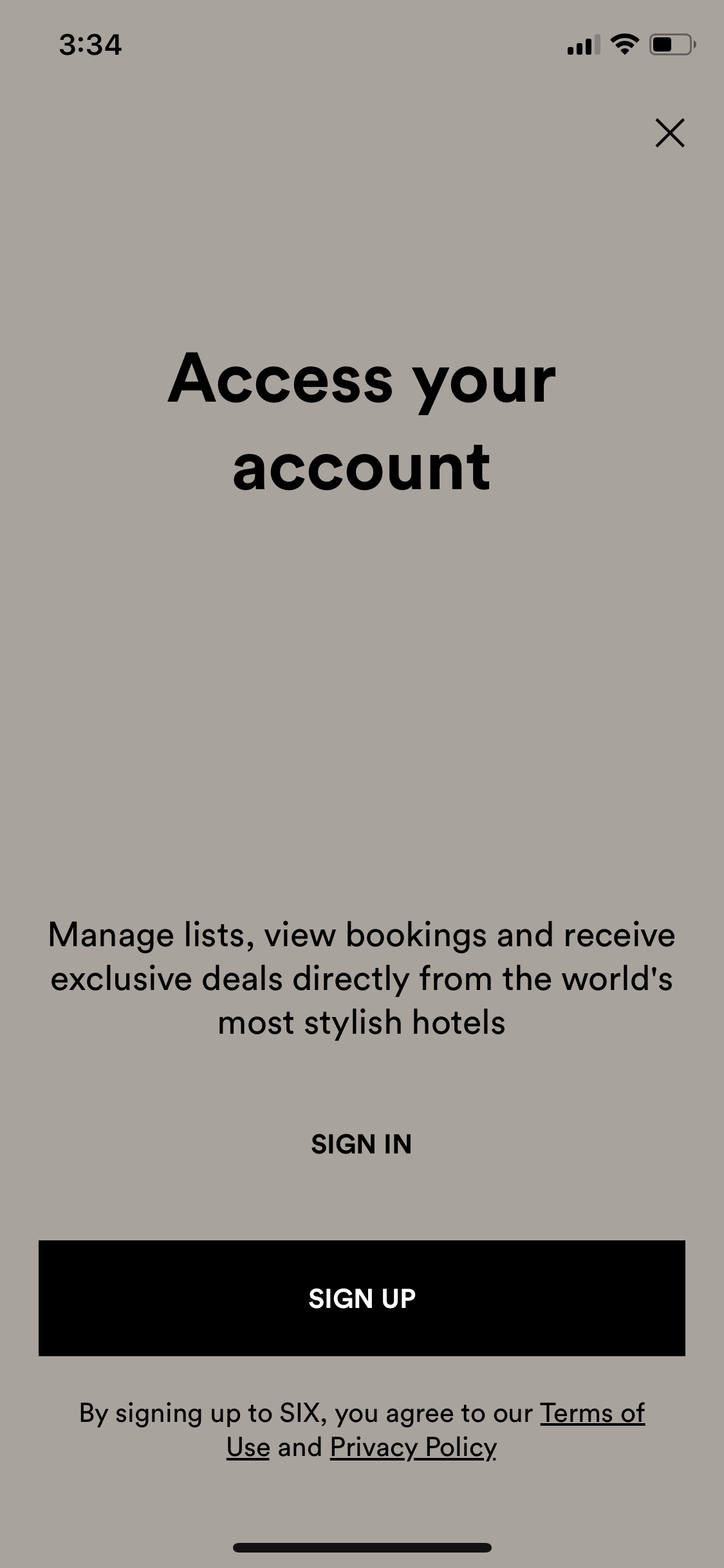Open the Terms of Use link
The image size is (724, 1568).
pos(592,1414)
